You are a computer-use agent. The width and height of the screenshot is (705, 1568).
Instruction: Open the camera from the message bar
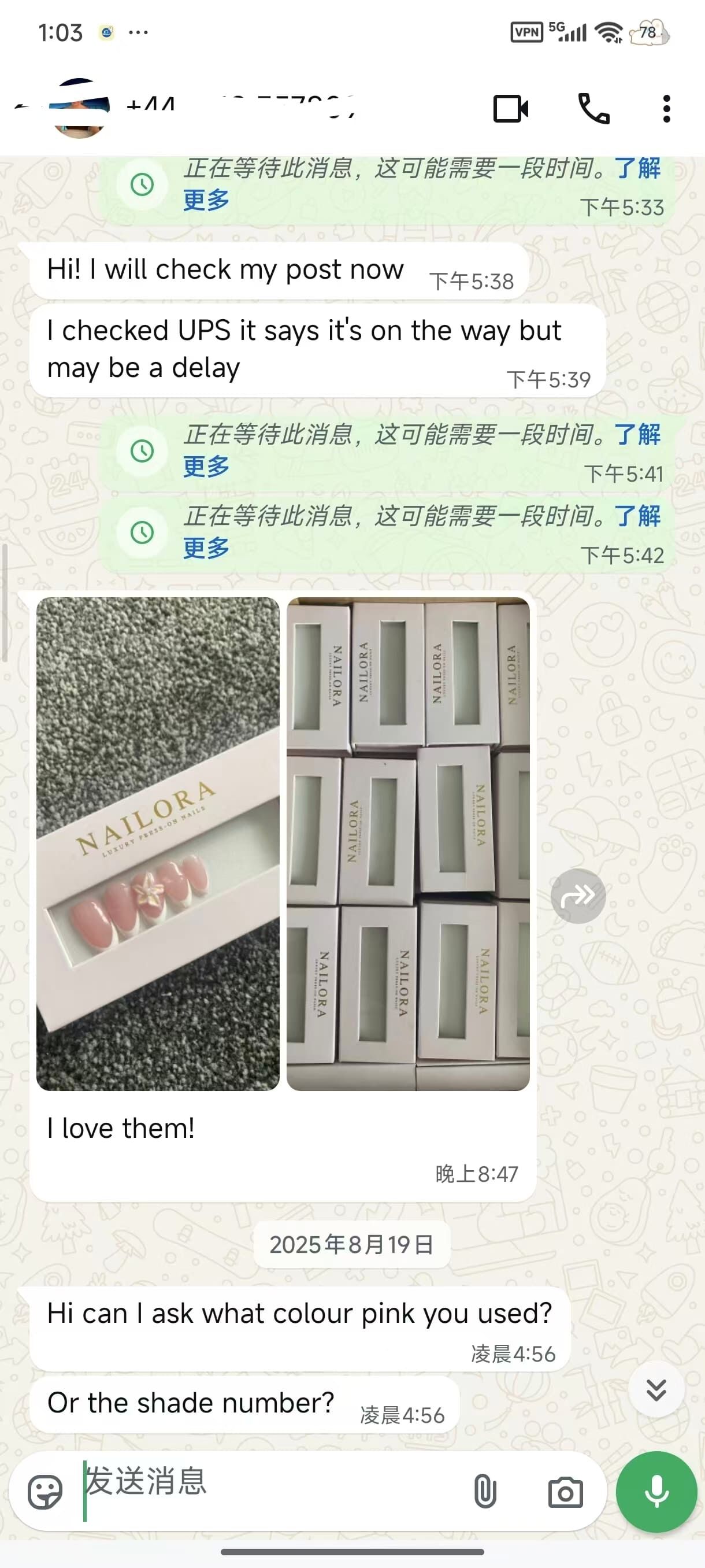(x=565, y=1492)
